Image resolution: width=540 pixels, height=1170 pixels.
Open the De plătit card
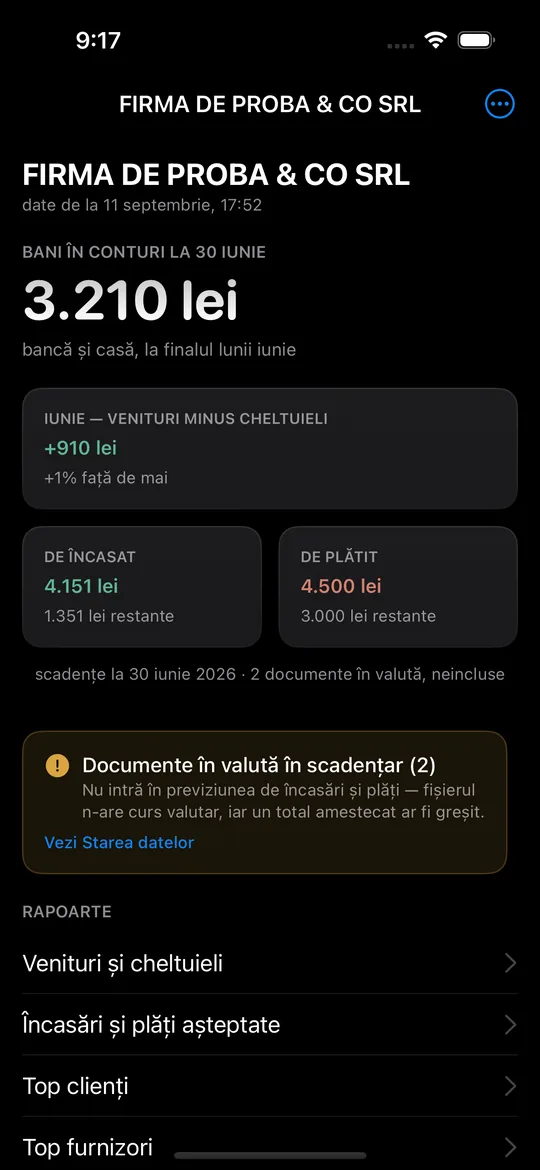pyautogui.click(x=398, y=586)
